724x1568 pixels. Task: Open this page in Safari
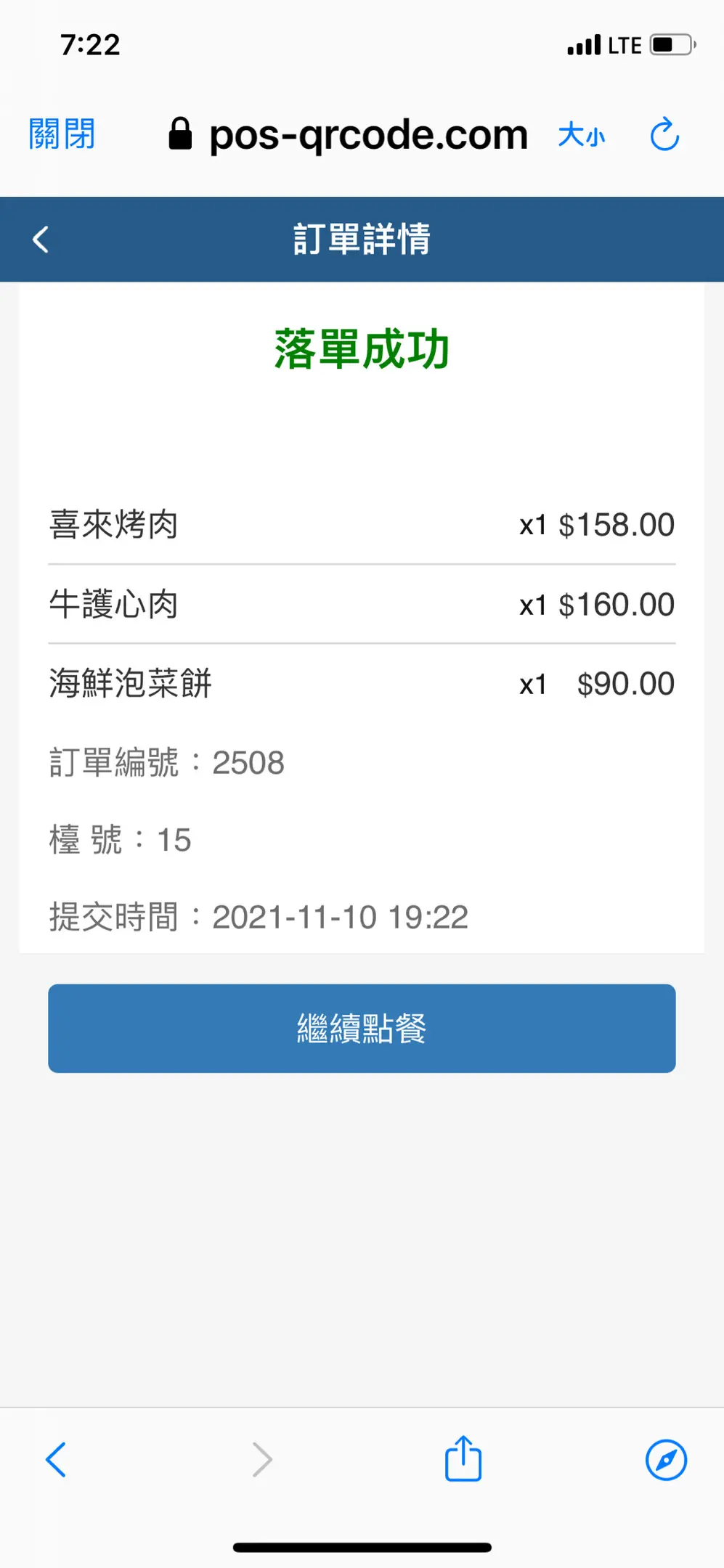[666, 1459]
